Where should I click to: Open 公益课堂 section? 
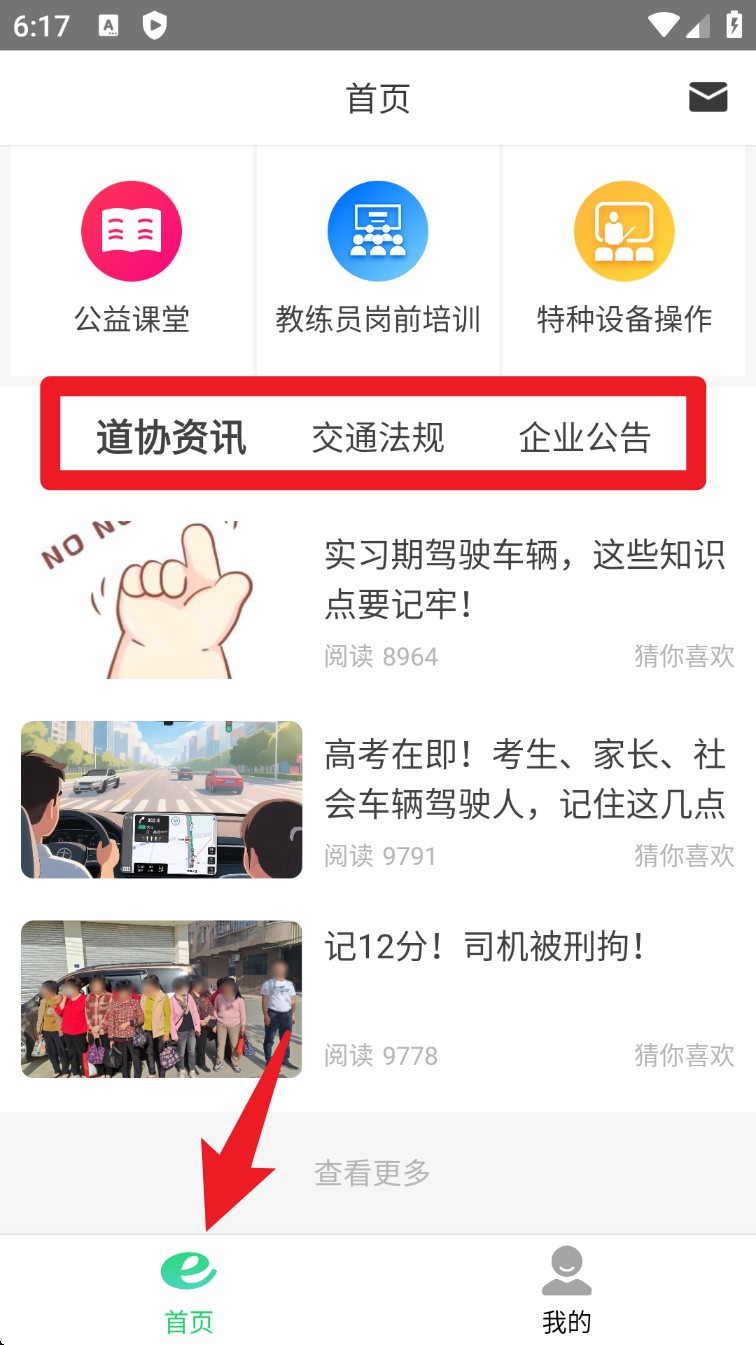click(131, 258)
